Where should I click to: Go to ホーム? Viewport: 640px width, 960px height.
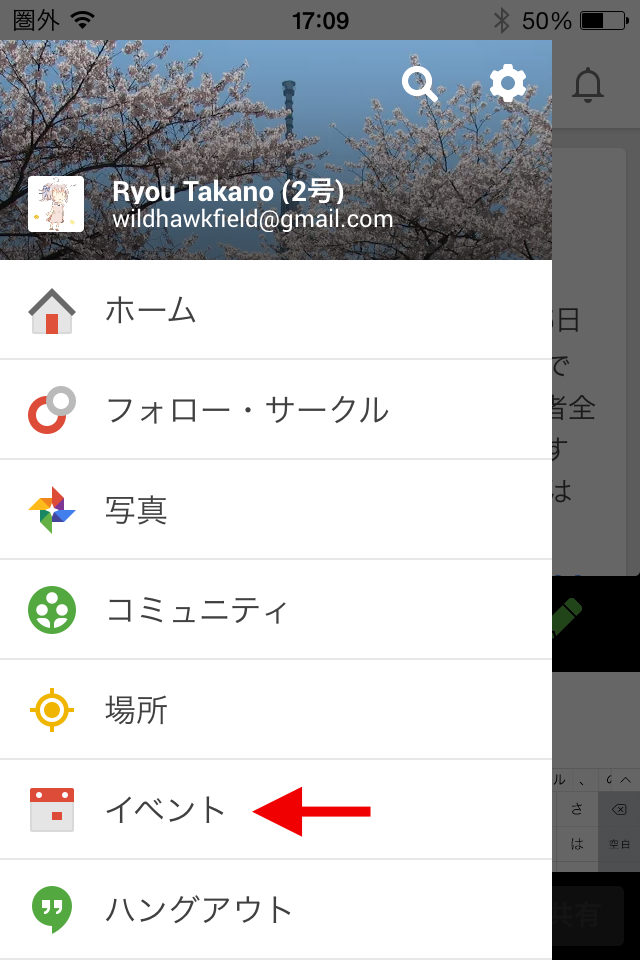tap(150, 310)
